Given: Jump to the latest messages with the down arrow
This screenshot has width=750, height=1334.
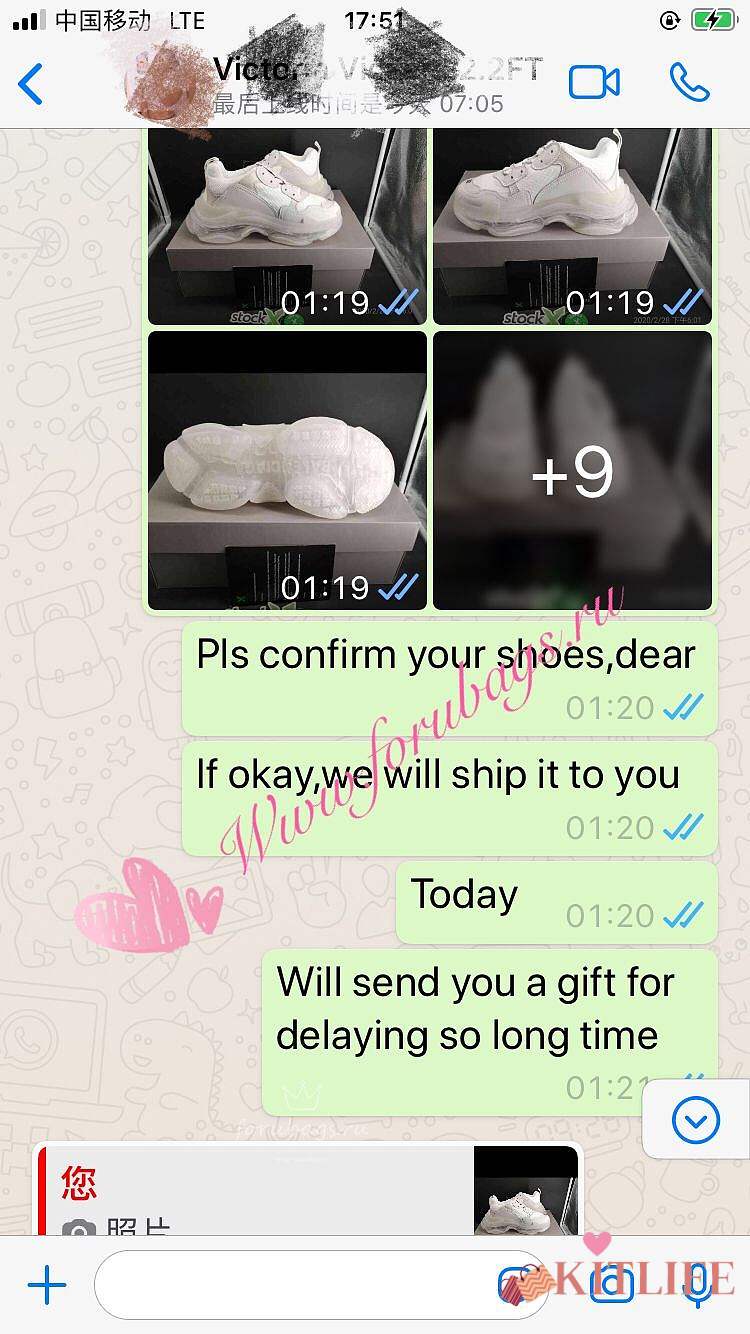Looking at the screenshot, I should [x=696, y=1120].
